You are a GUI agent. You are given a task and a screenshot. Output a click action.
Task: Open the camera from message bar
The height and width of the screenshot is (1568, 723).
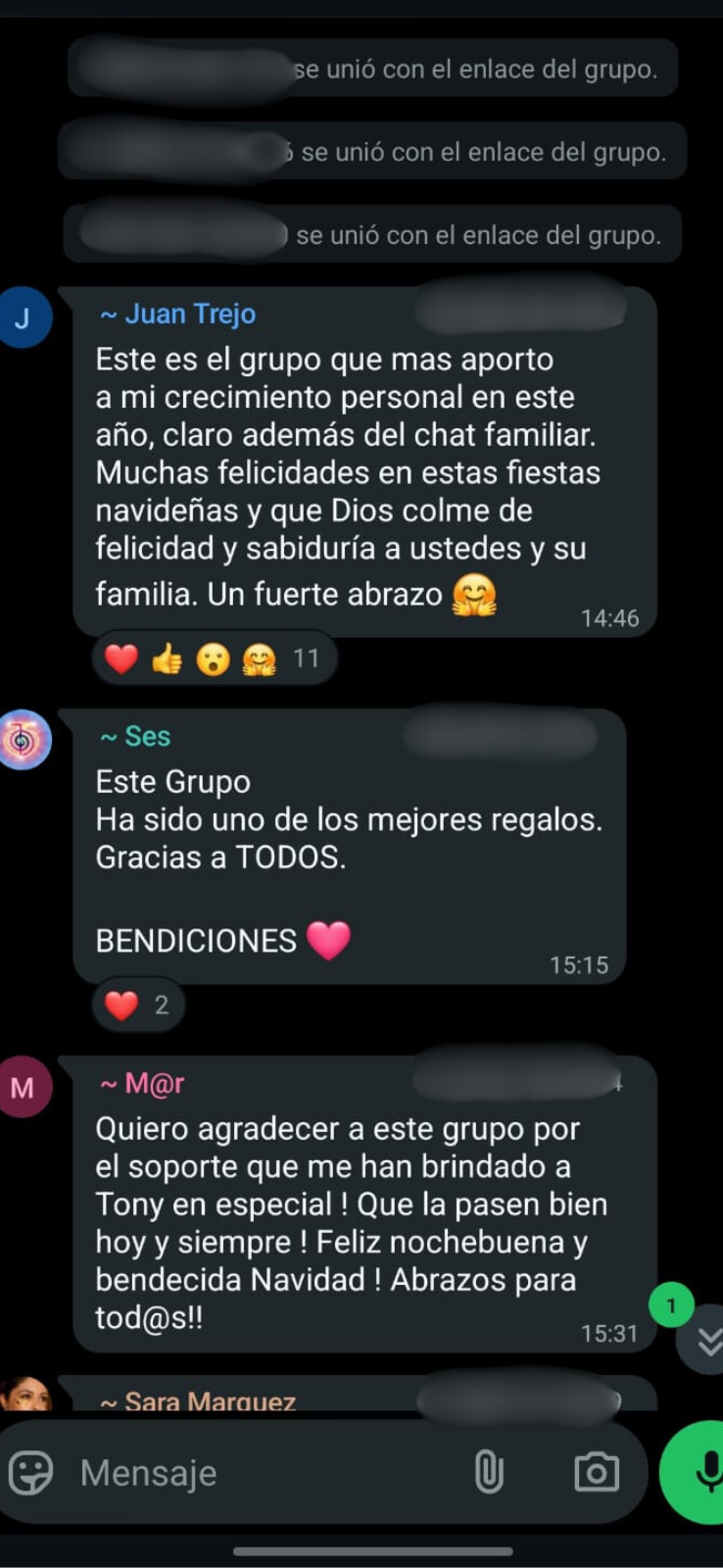[x=596, y=1472]
